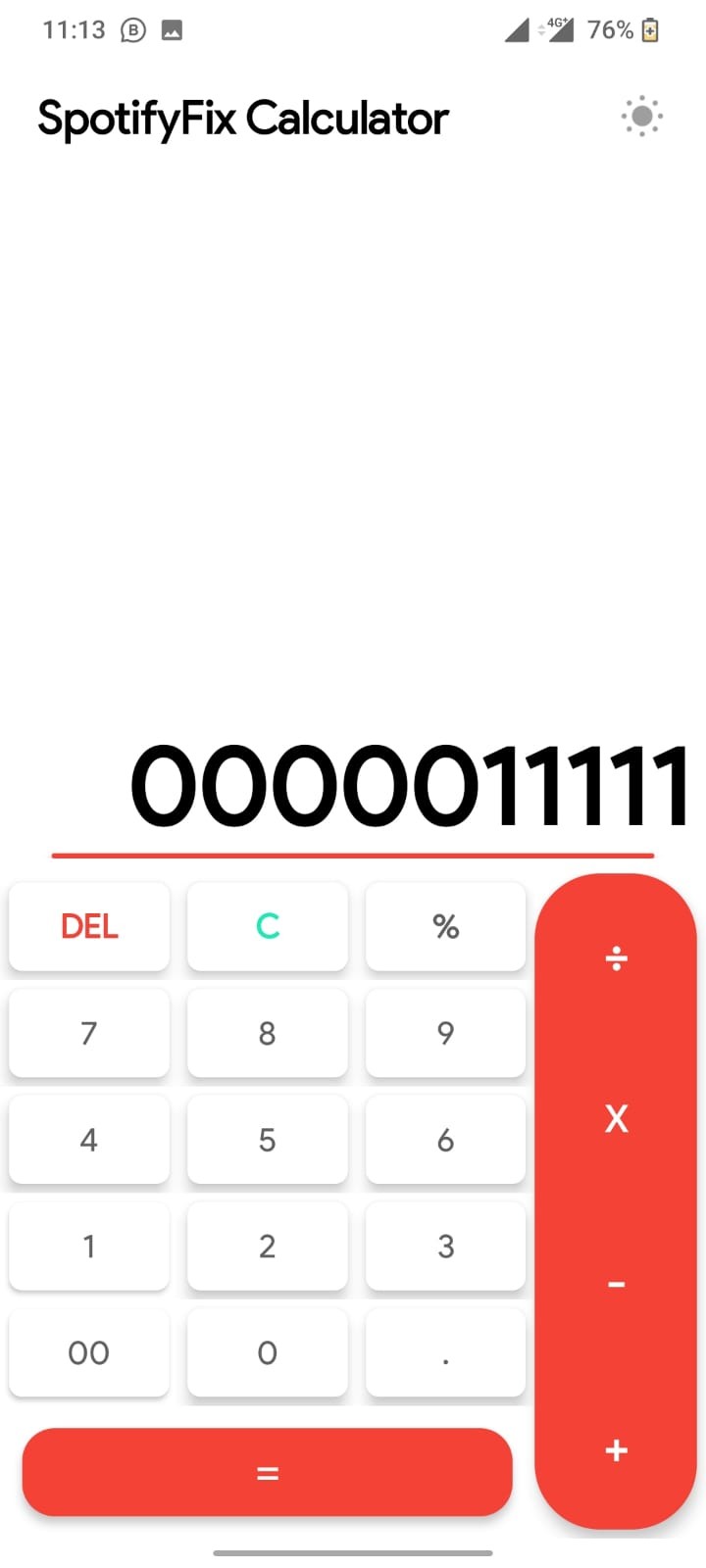Delete last digit with DEL
This screenshot has width=706, height=1568.
pos(89,926)
